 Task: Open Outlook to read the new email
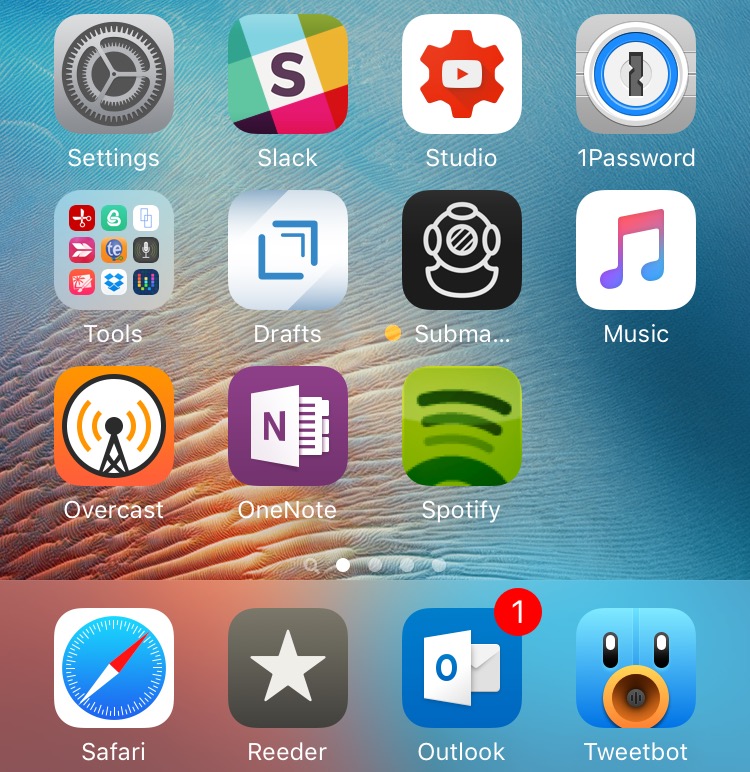(462, 668)
